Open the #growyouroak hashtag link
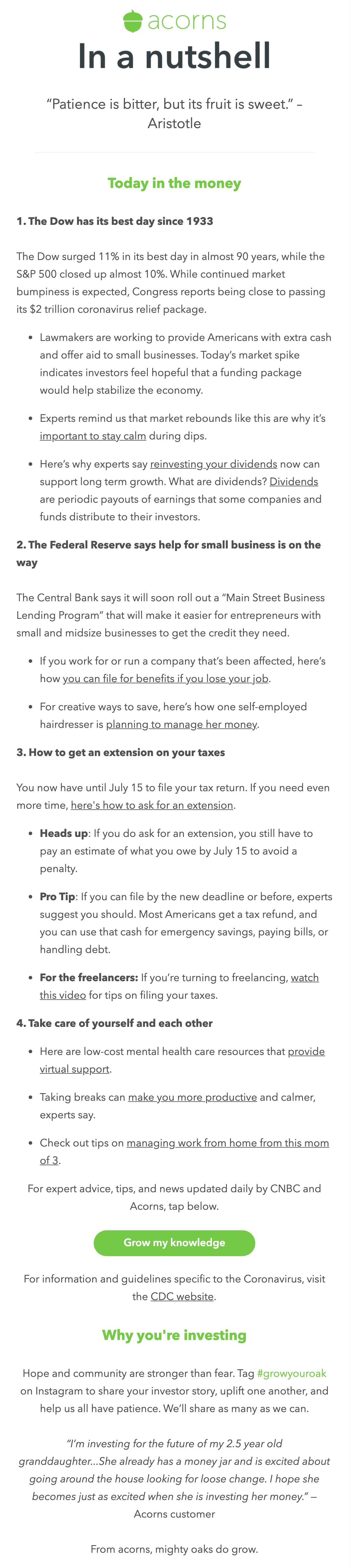 (291, 1373)
